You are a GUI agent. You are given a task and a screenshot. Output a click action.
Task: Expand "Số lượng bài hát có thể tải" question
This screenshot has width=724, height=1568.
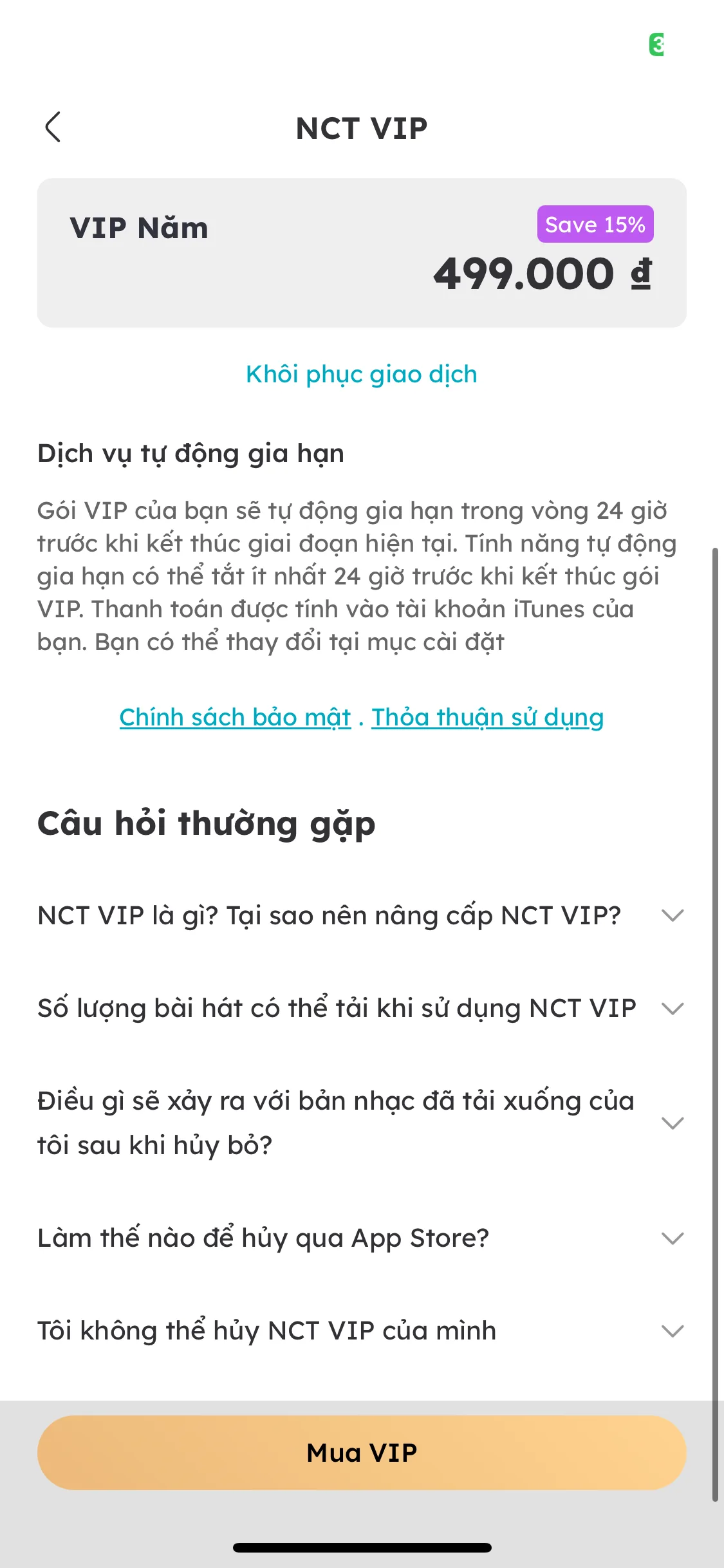[362, 1008]
